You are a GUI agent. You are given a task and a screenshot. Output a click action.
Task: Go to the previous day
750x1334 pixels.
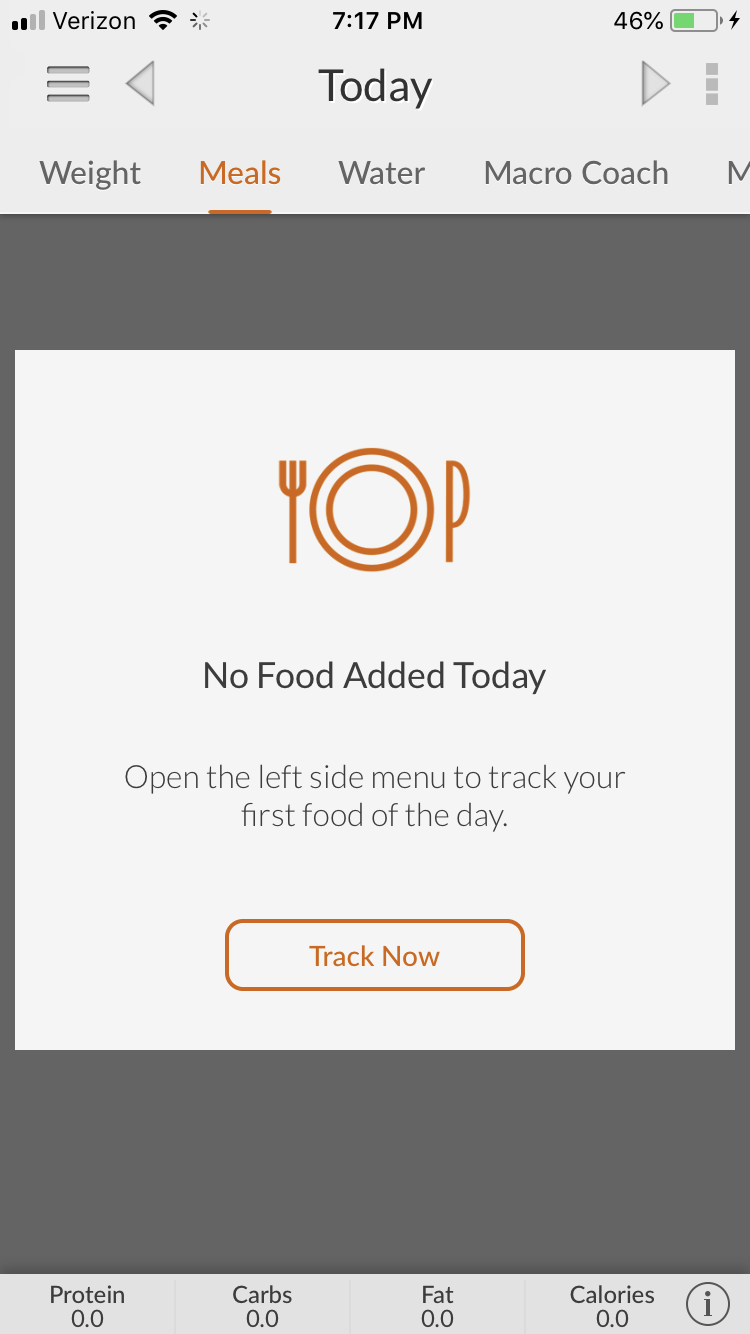point(141,84)
